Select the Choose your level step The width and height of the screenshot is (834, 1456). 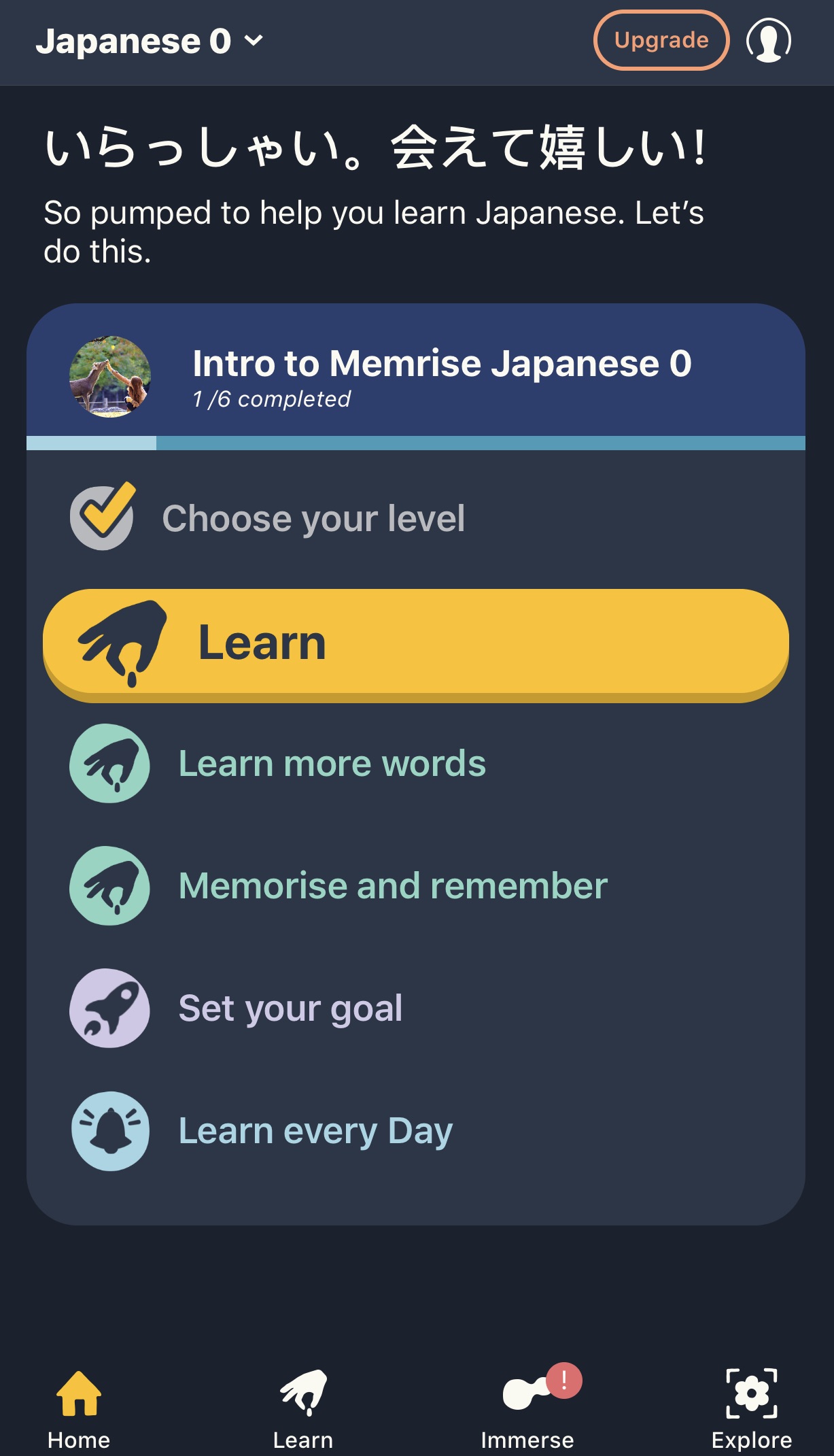pyautogui.click(x=313, y=518)
